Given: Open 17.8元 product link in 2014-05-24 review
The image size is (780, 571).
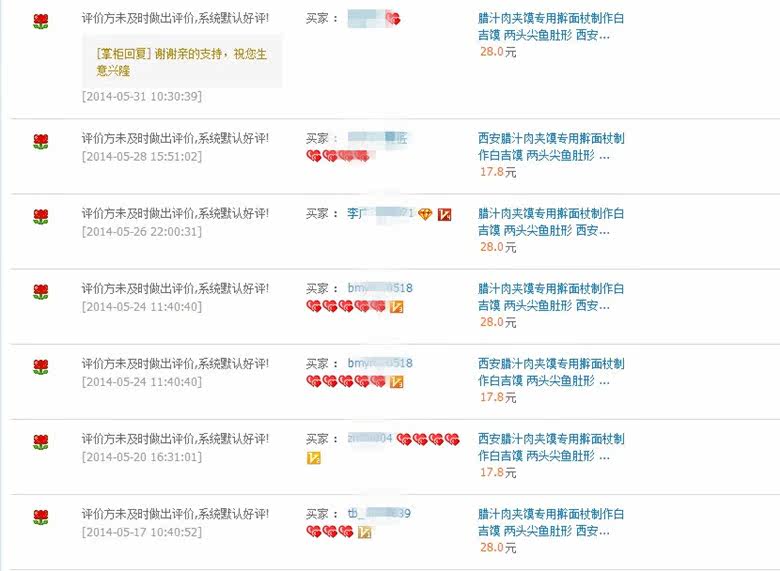Looking at the screenshot, I should [550, 372].
